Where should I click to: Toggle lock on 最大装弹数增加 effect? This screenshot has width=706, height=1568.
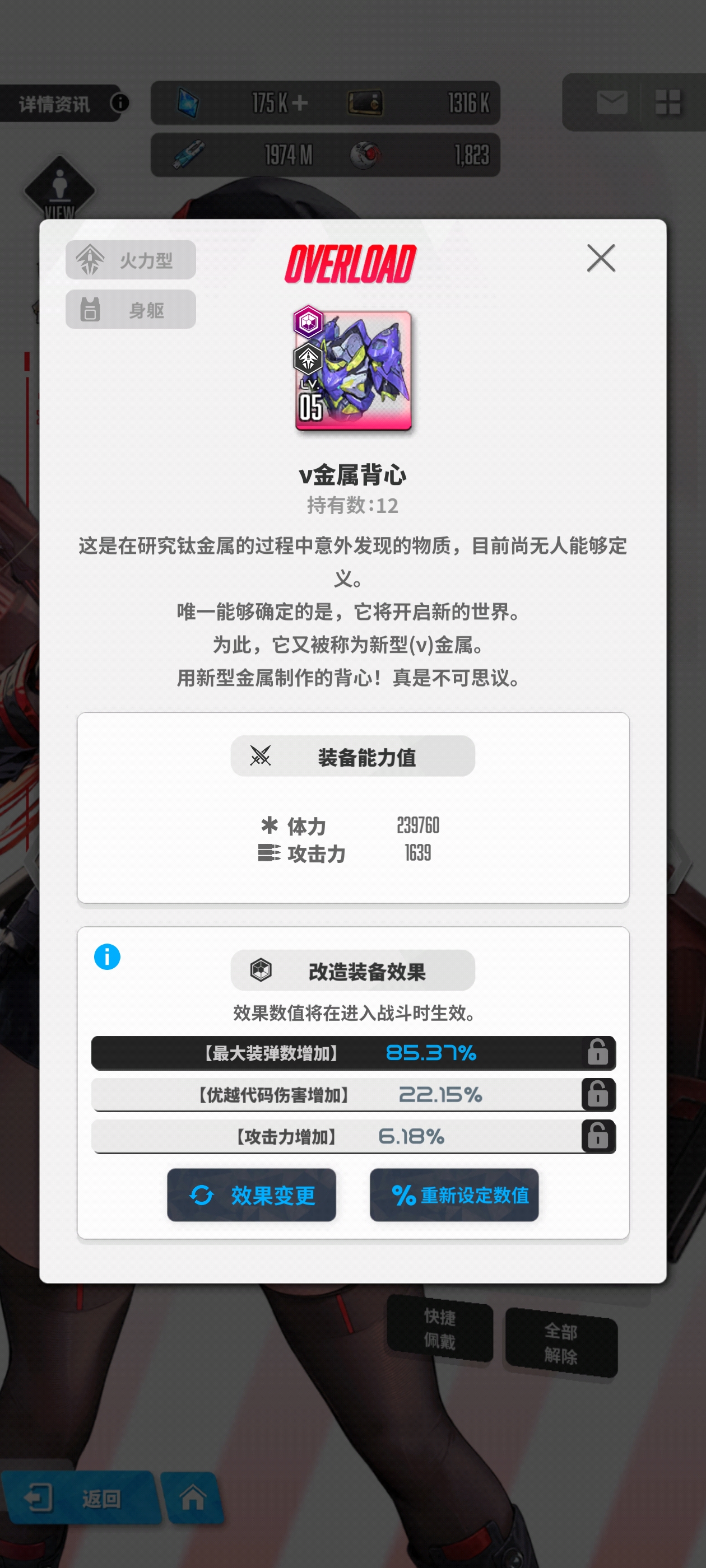point(597,1052)
